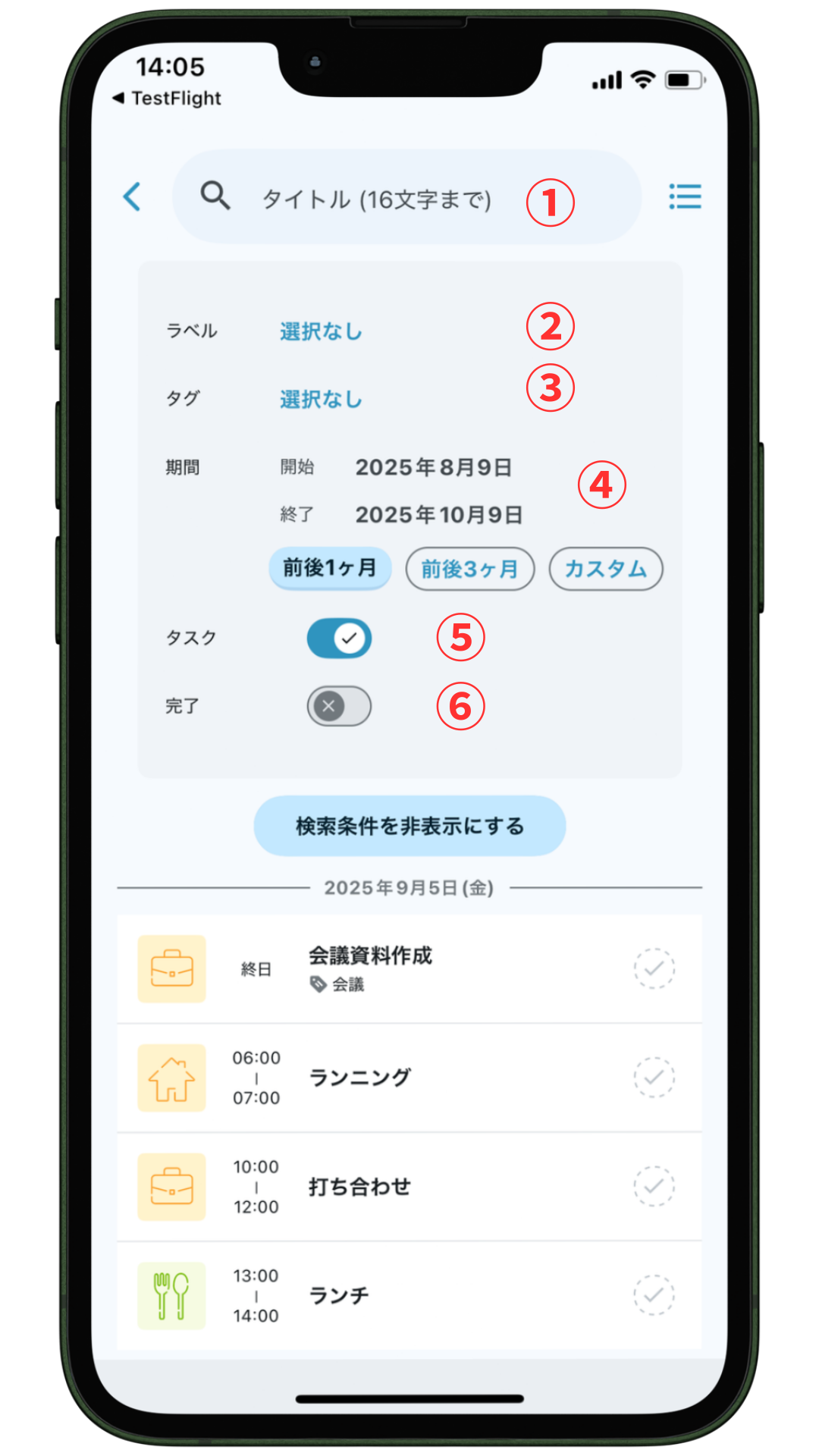
Task: Open the list view icon
Action: coord(685,197)
